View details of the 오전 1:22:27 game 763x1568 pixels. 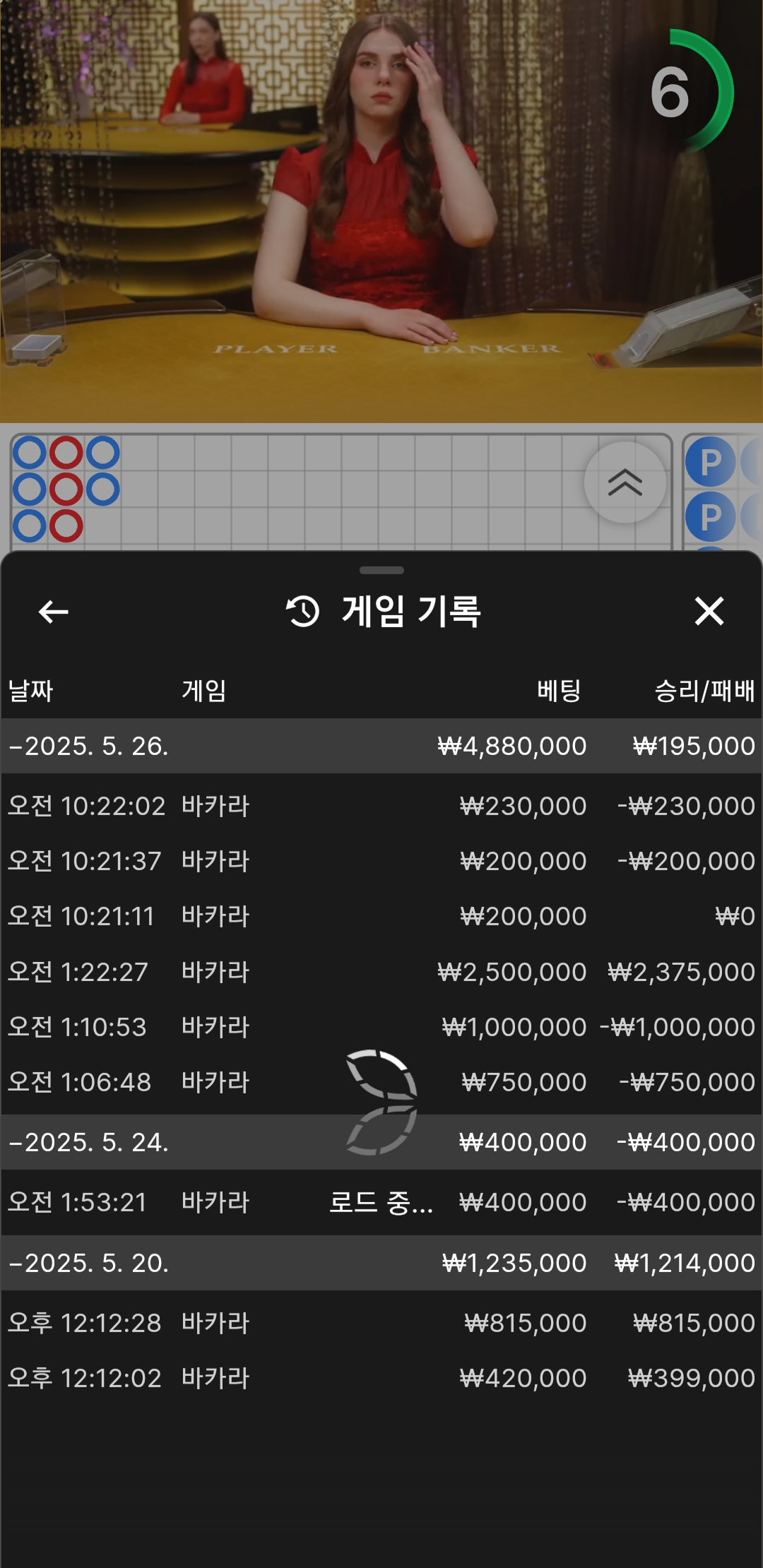tap(381, 972)
